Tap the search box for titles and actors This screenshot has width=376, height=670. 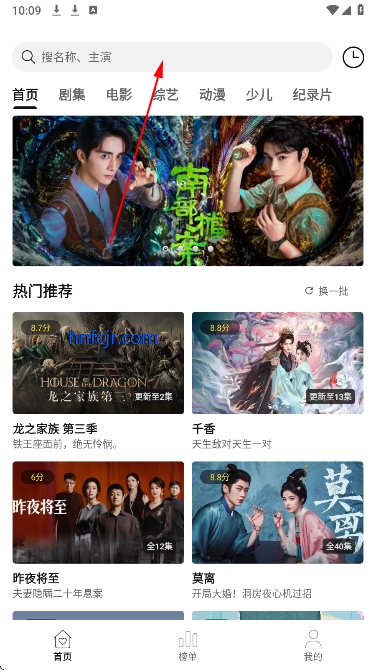coord(172,57)
